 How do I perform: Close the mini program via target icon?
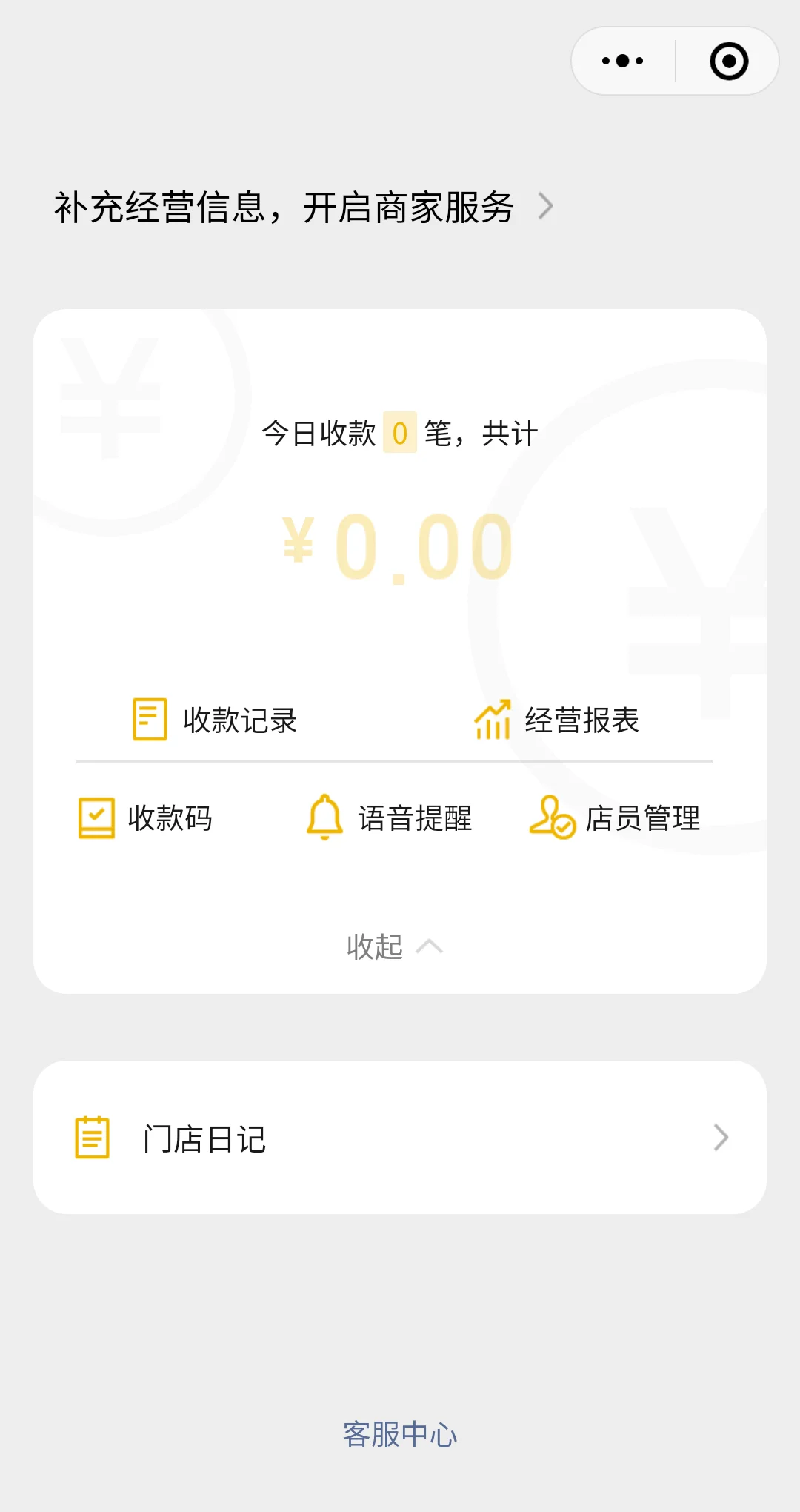coord(729,61)
